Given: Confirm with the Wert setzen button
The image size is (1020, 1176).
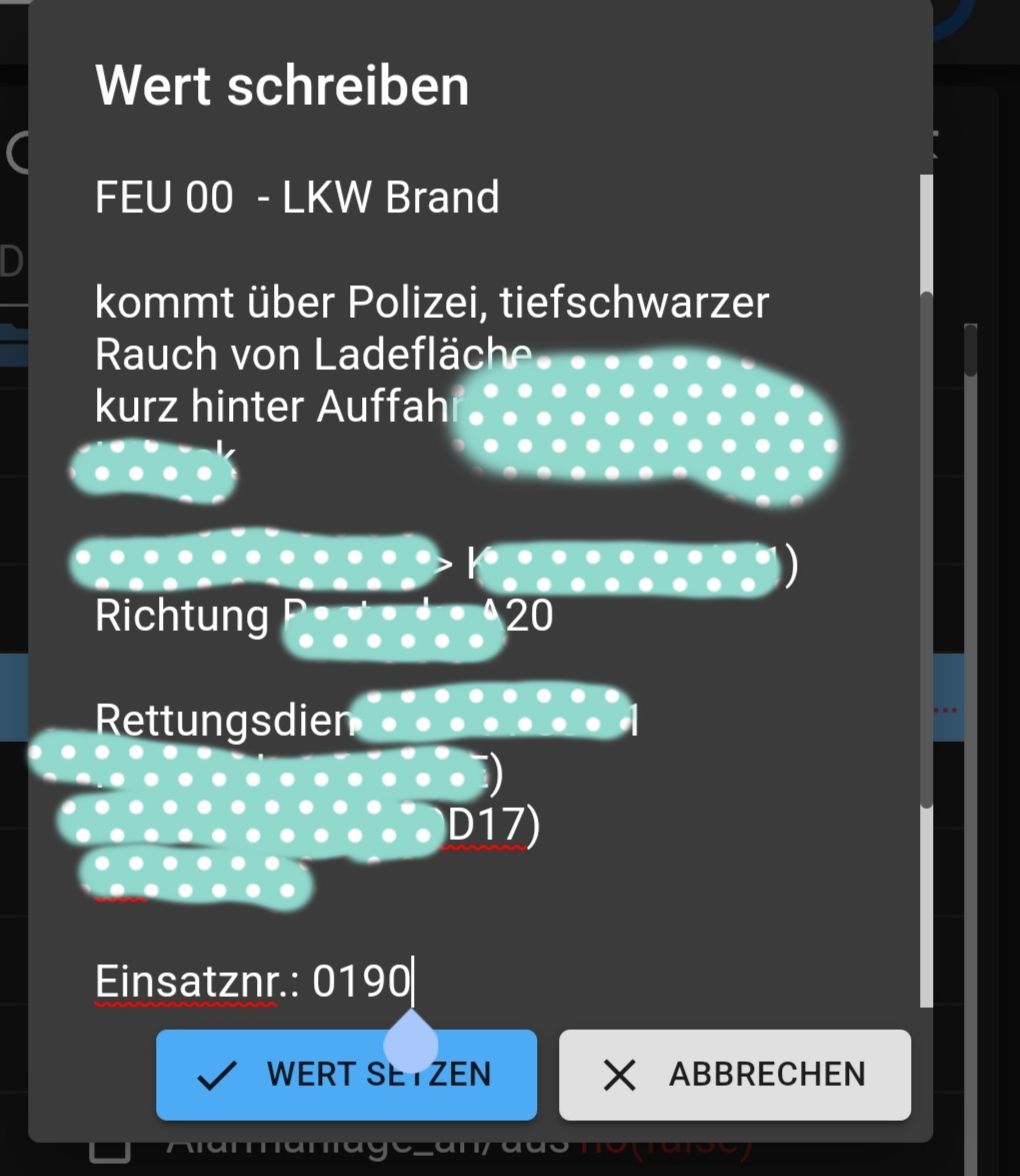Looking at the screenshot, I should (346, 1075).
